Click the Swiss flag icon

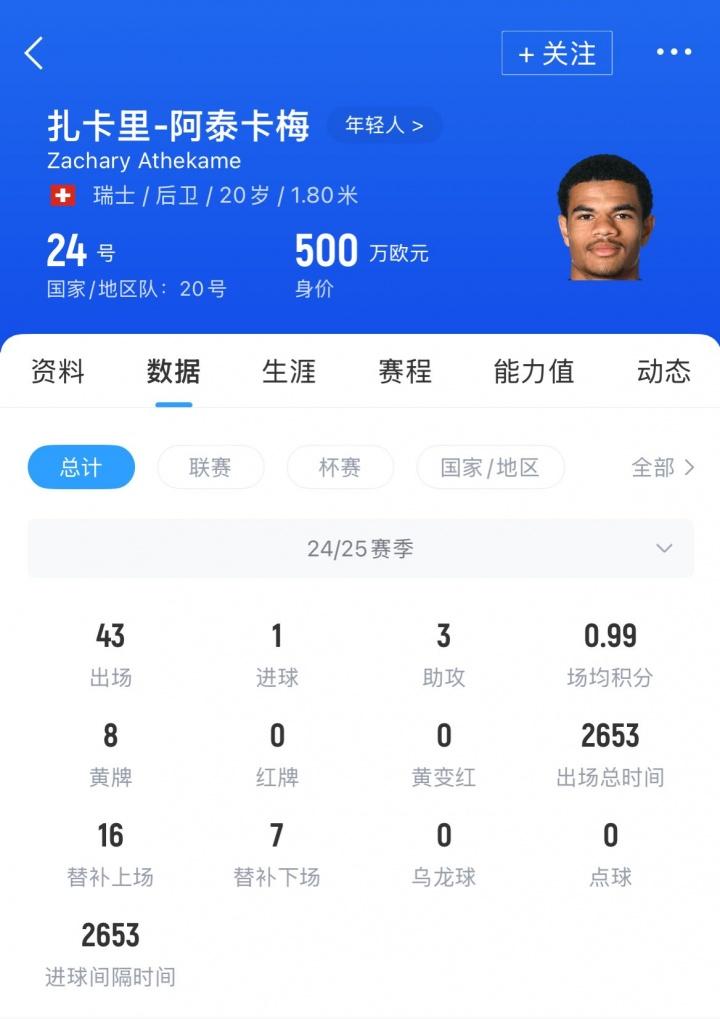61,196
